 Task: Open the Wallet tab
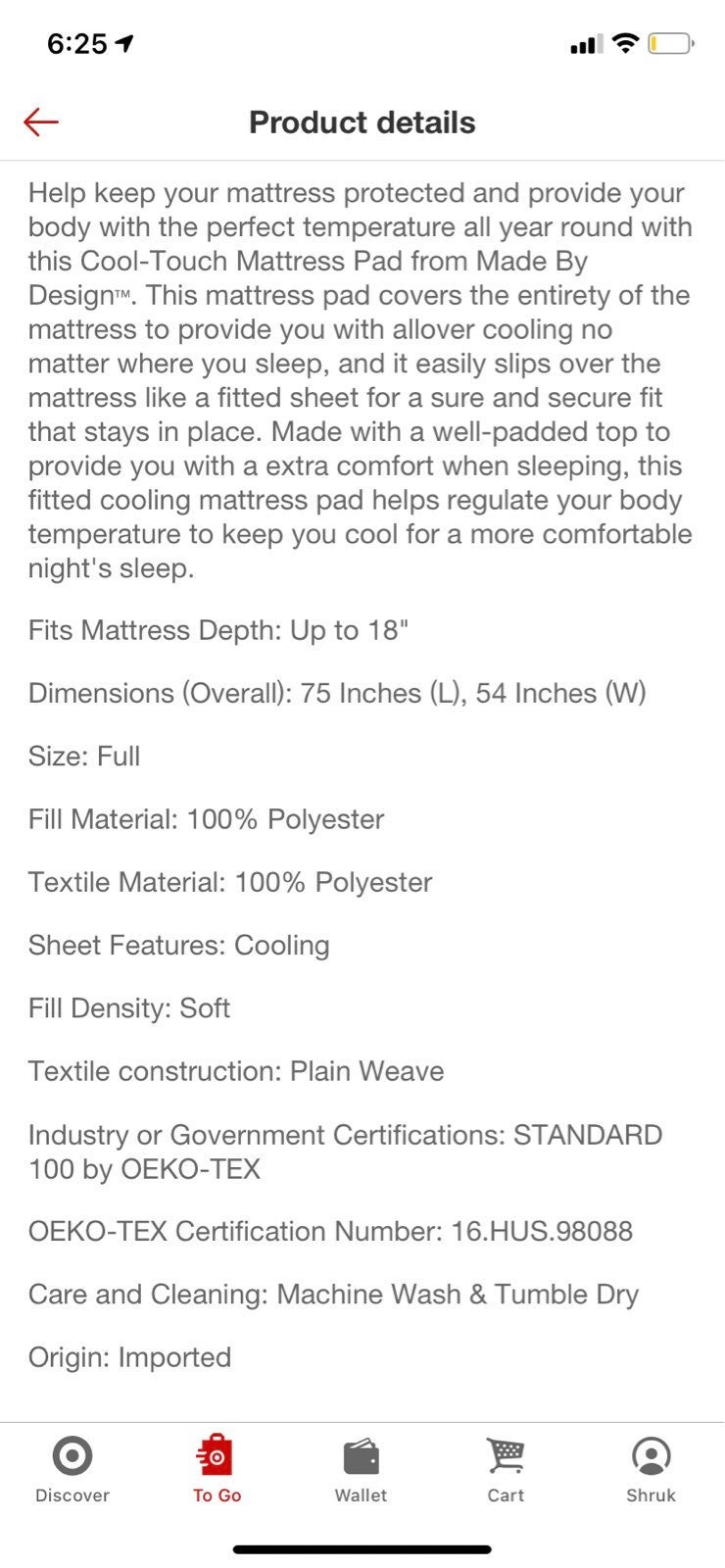[x=361, y=1469]
